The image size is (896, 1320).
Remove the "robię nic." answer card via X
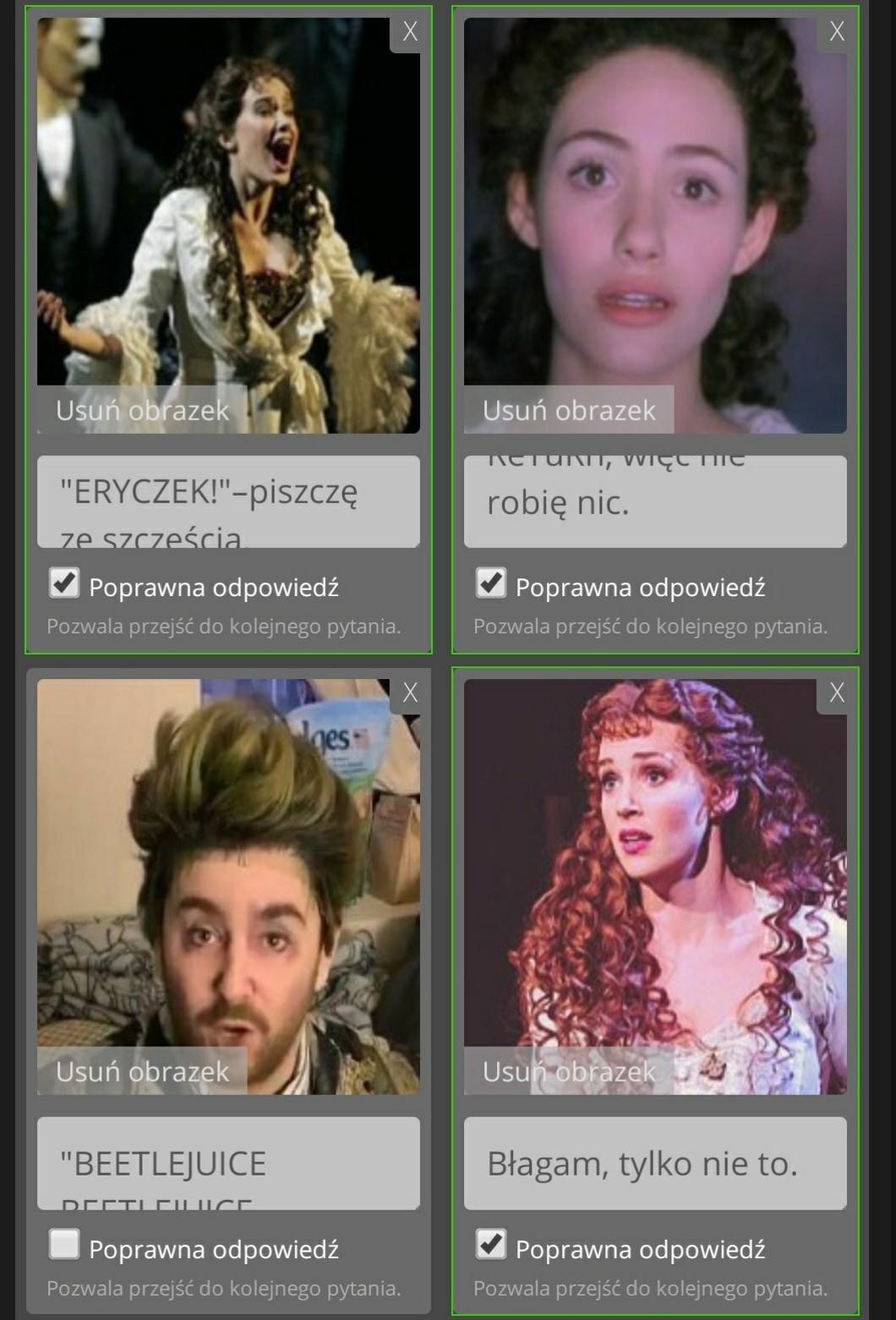tap(837, 32)
